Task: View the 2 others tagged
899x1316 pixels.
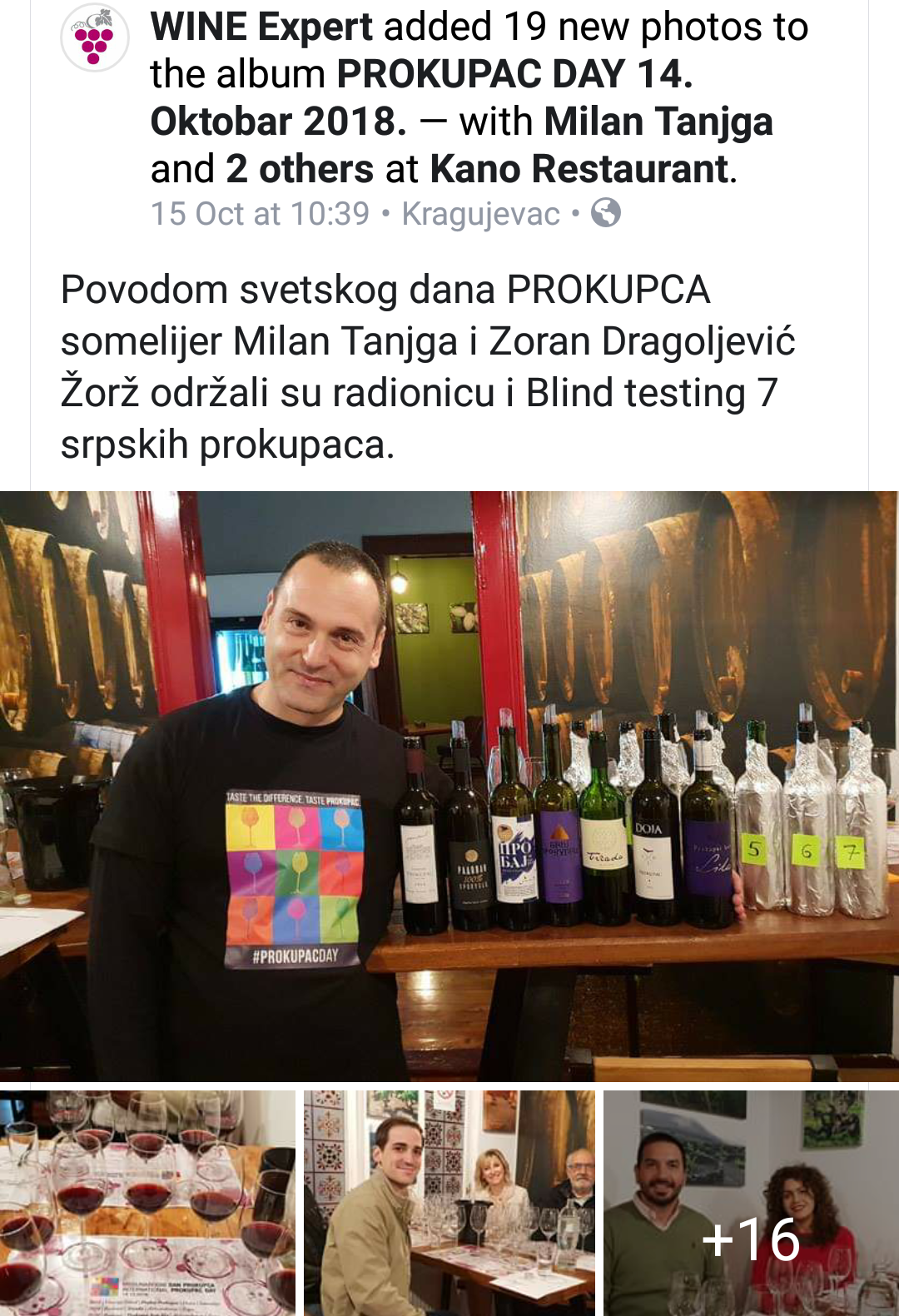Action: coord(300,169)
